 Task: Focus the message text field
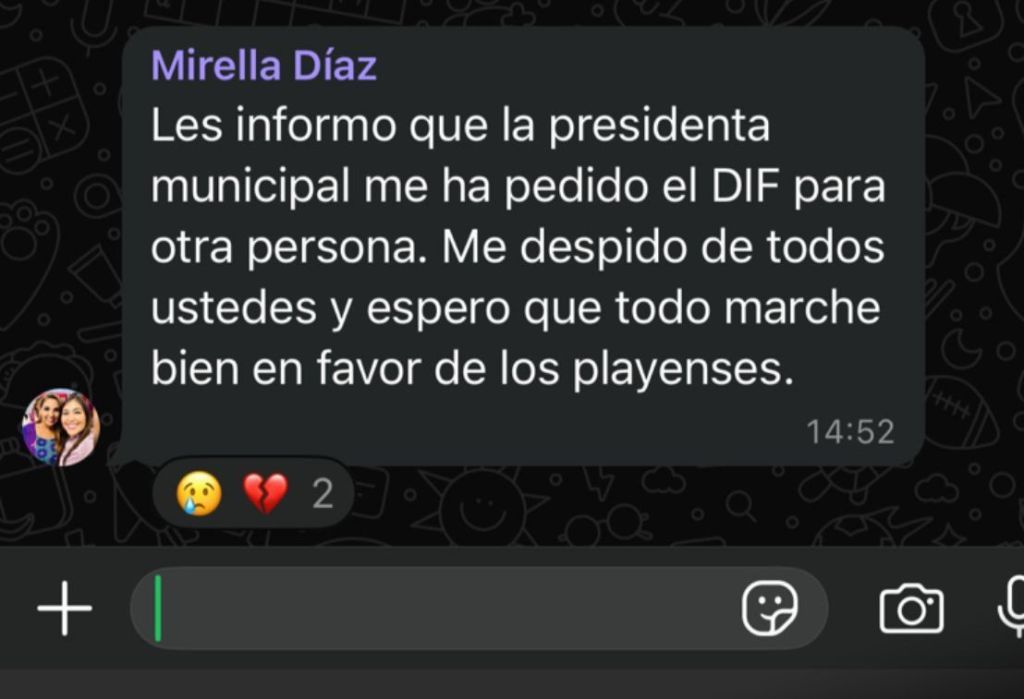pyautogui.click(x=440, y=608)
